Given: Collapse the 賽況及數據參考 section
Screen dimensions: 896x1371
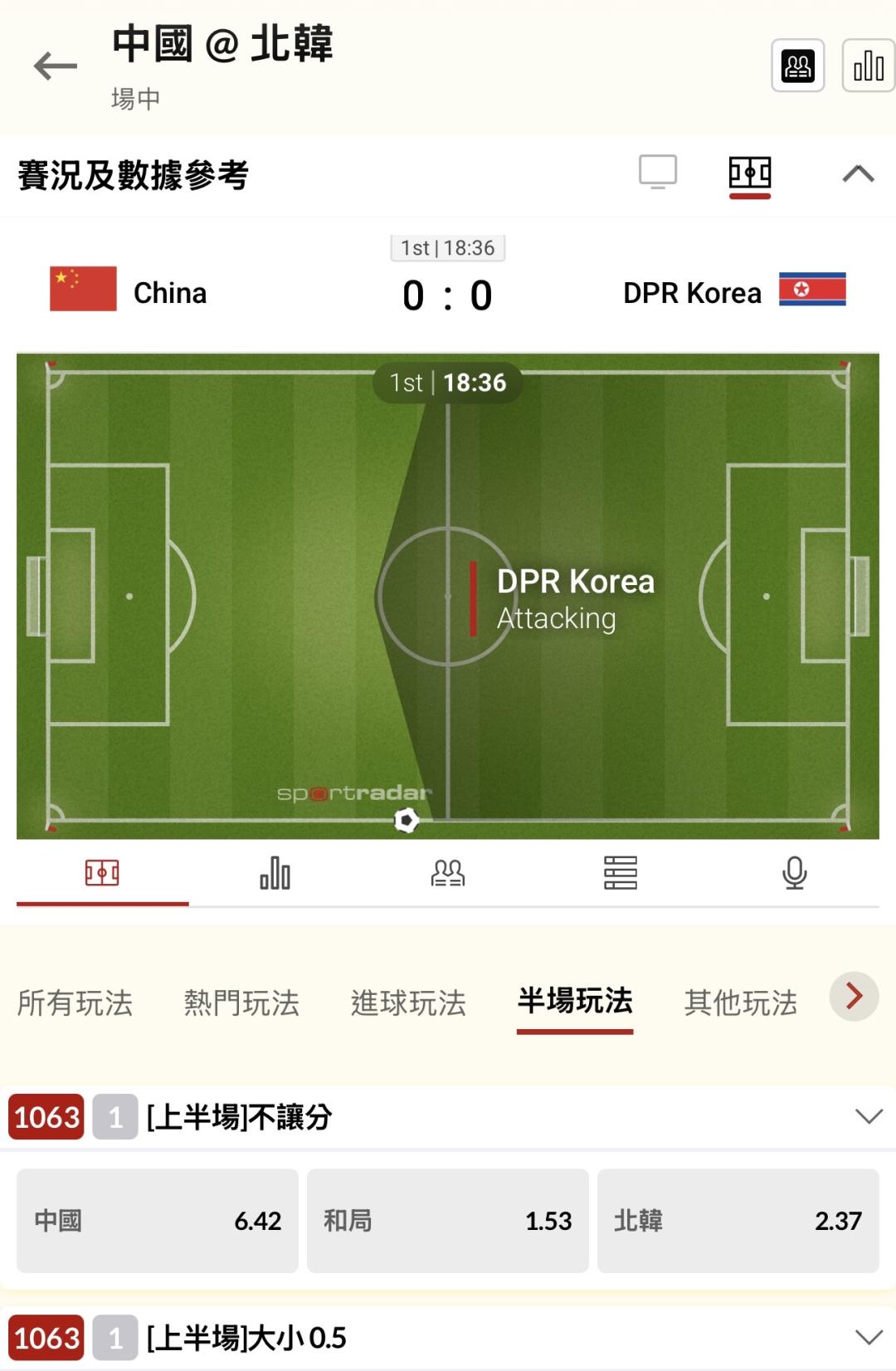Looking at the screenshot, I should pos(858,173).
